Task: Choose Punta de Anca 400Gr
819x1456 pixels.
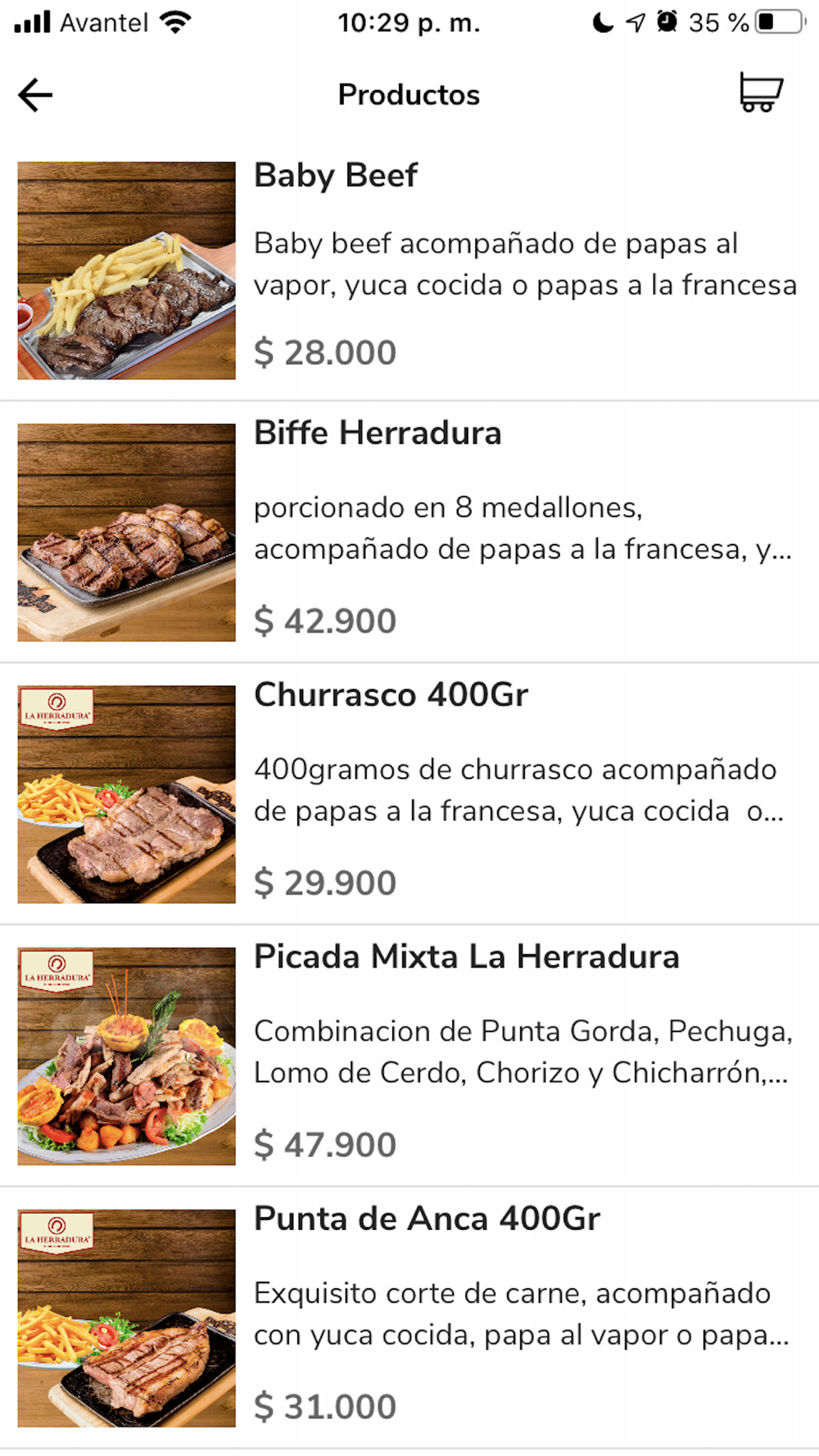Action: point(409,1318)
